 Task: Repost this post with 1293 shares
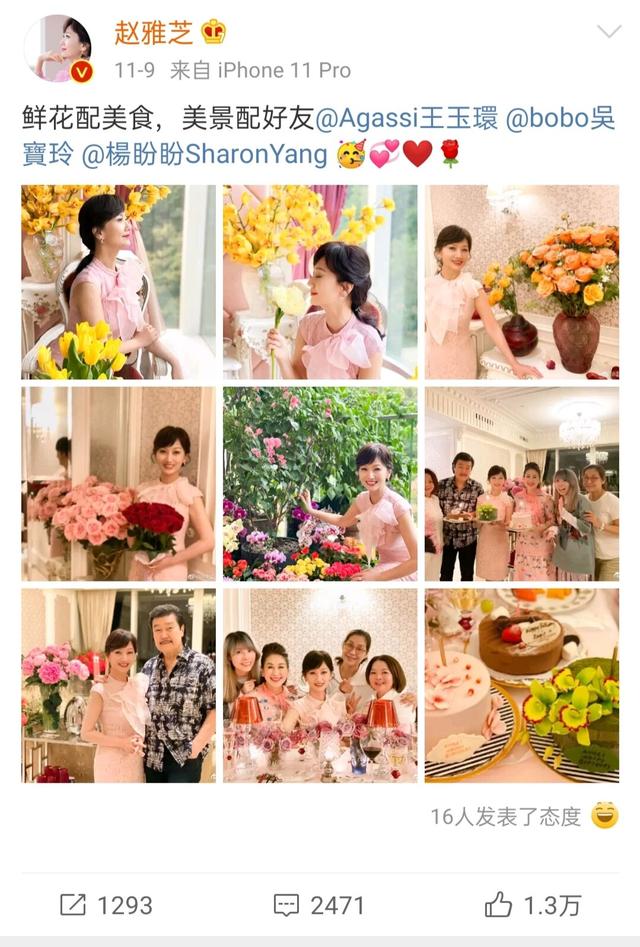pyautogui.click(x=106, y=905)
